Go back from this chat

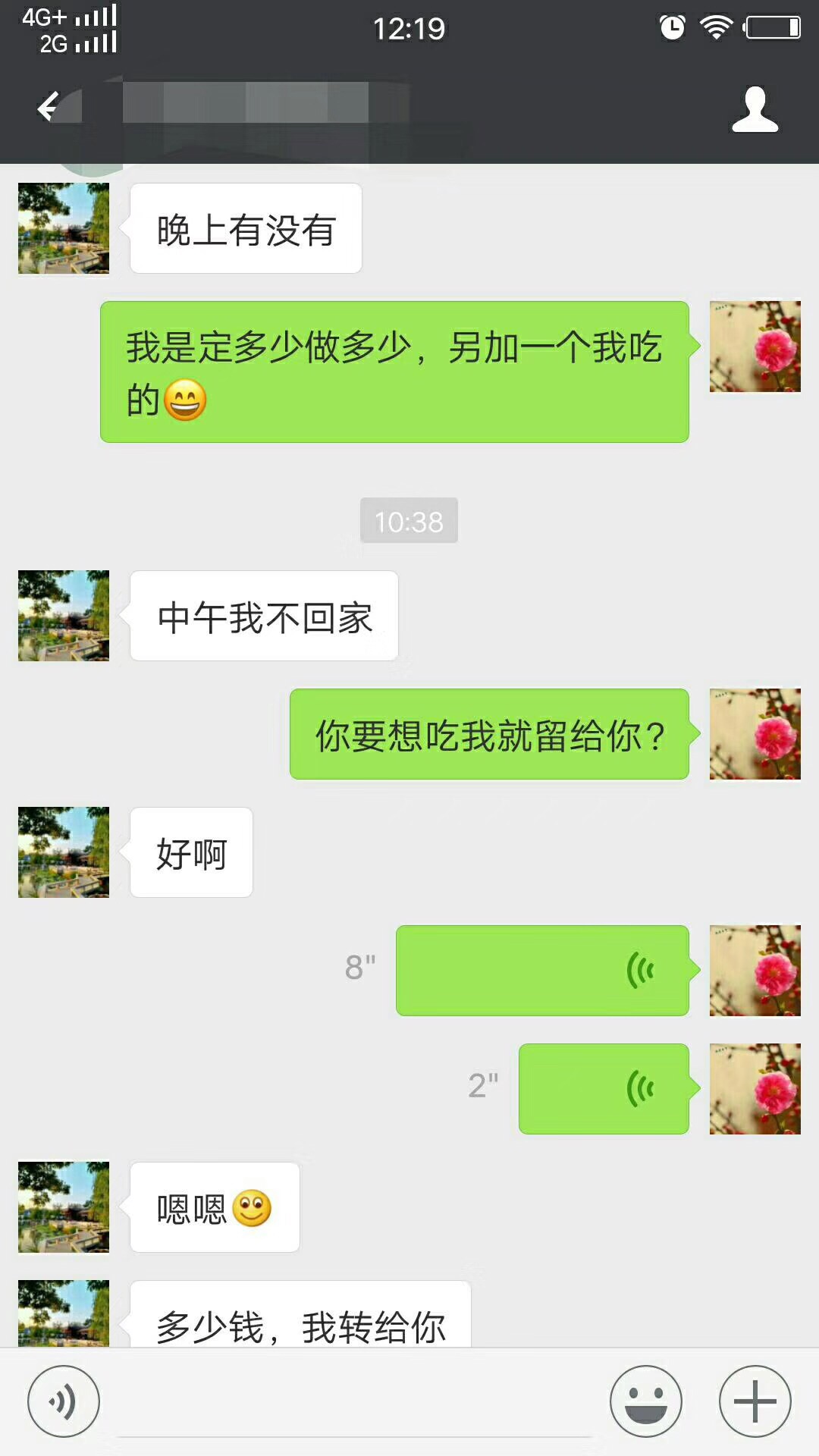pos(49,107)
